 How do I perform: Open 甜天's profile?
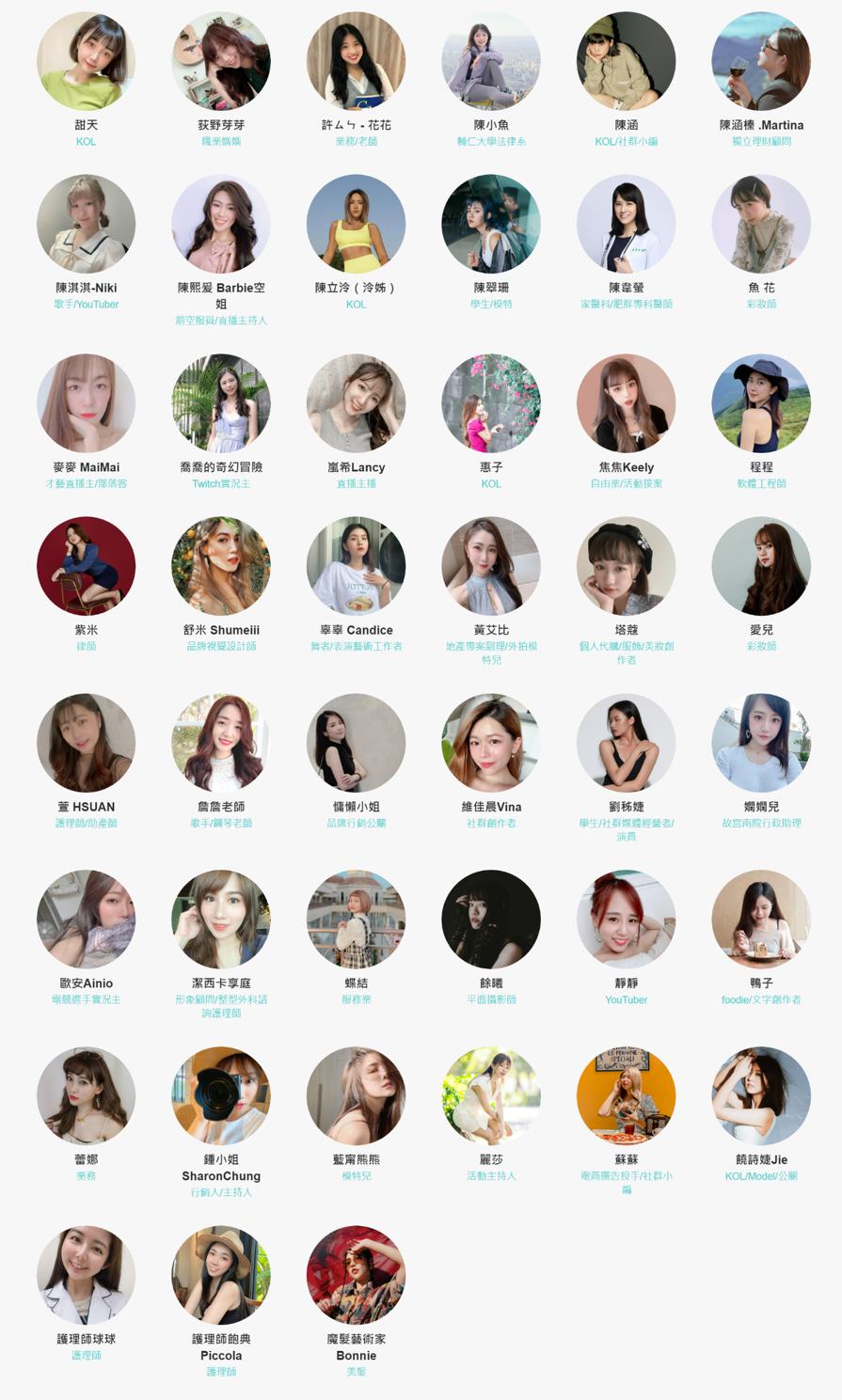click(x=86, y=61)
